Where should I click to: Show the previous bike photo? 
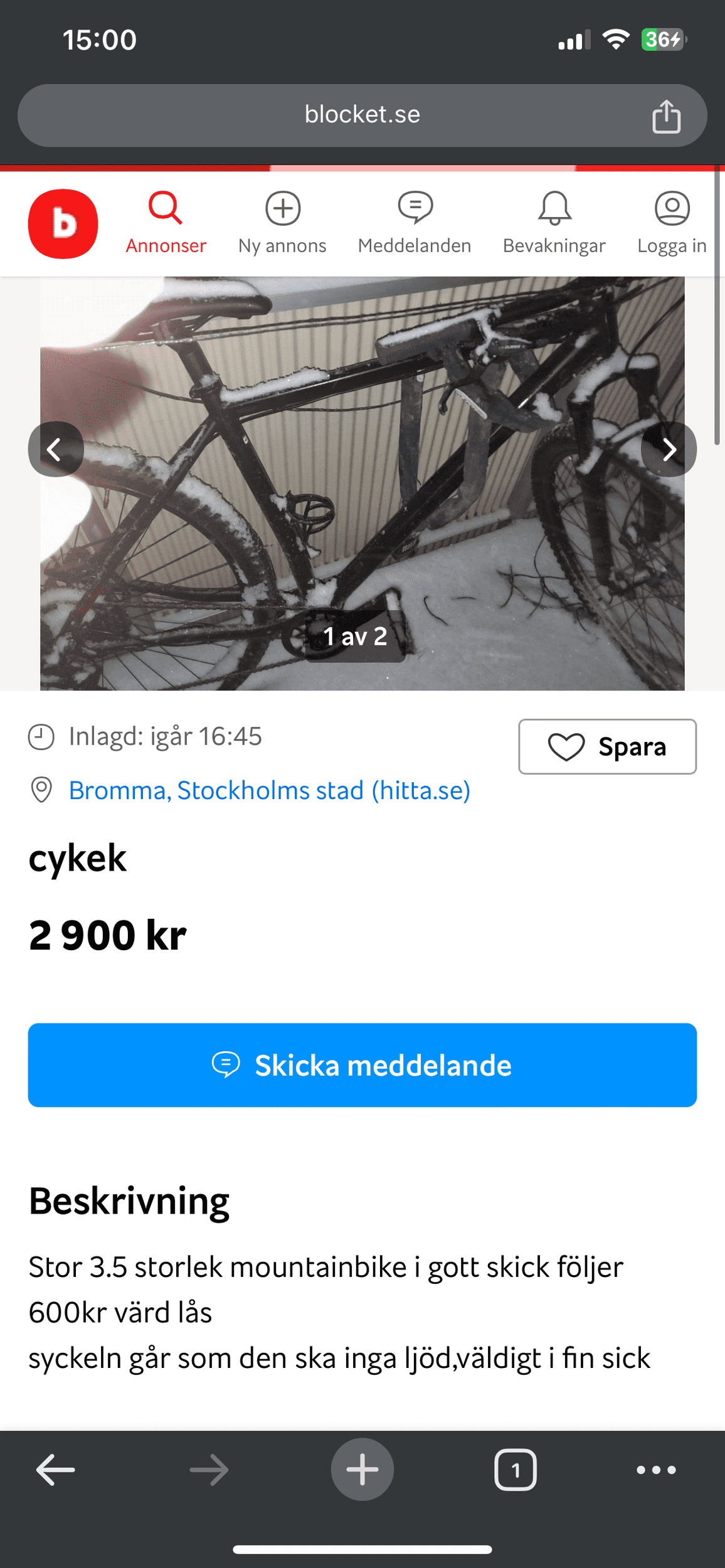(55, 449)
